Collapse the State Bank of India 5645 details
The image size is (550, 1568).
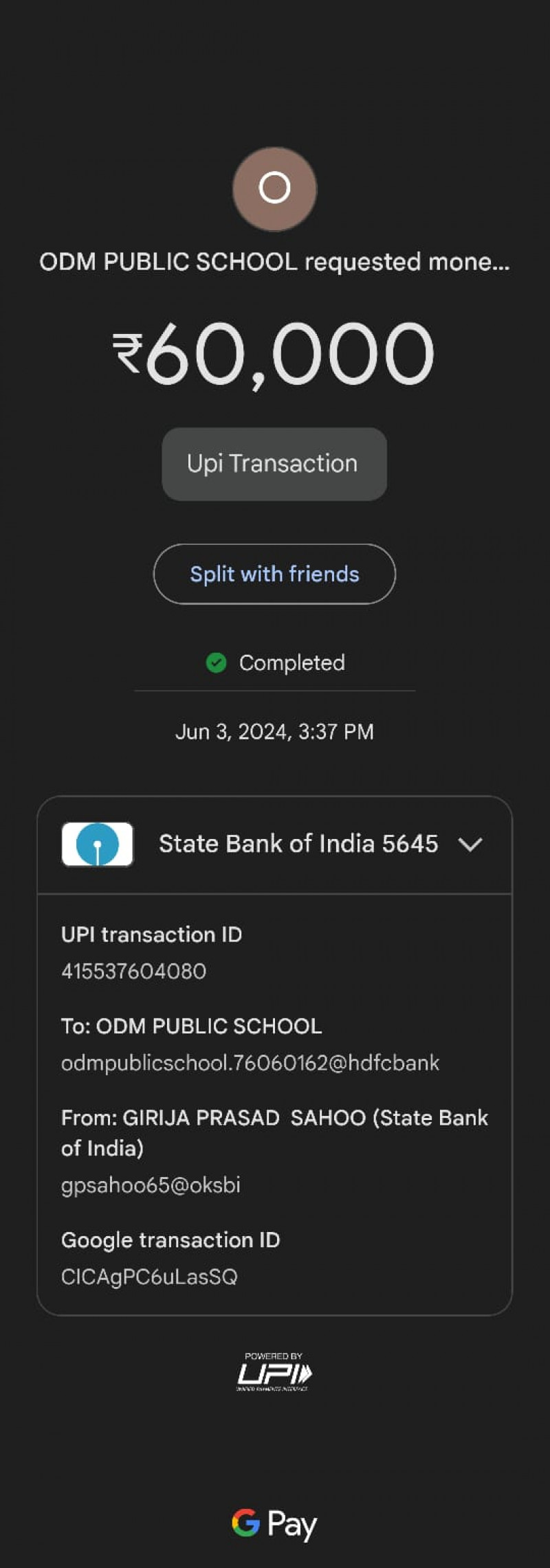coord(470,844)
